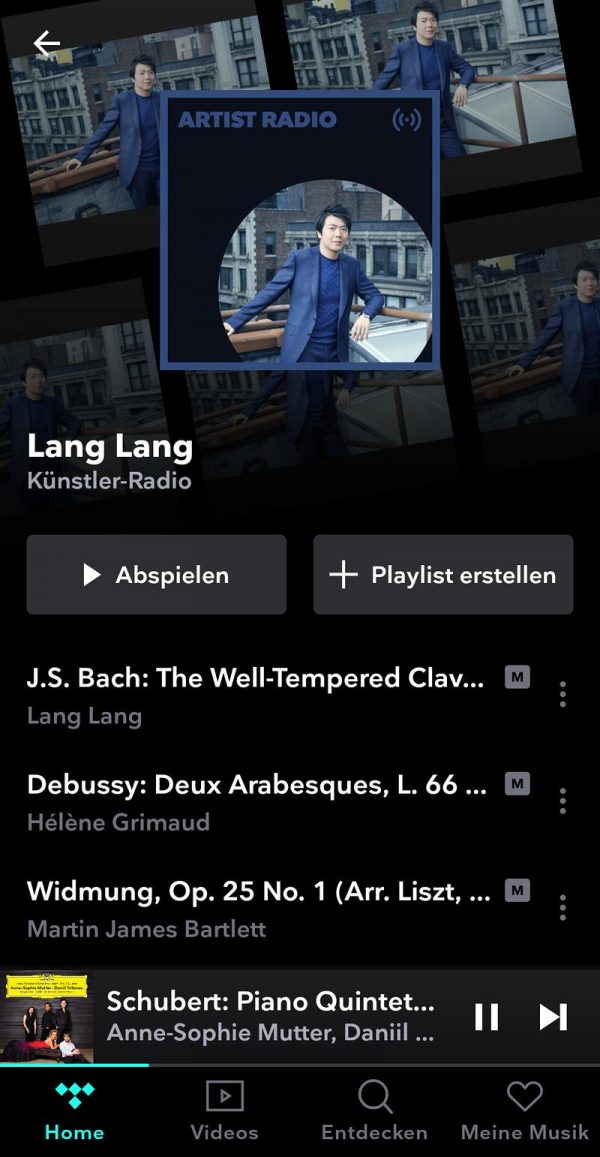Open options for Debussy Deux Arabesques
Viewport: 600px width, 1157px height.
(x=563, y=801)
